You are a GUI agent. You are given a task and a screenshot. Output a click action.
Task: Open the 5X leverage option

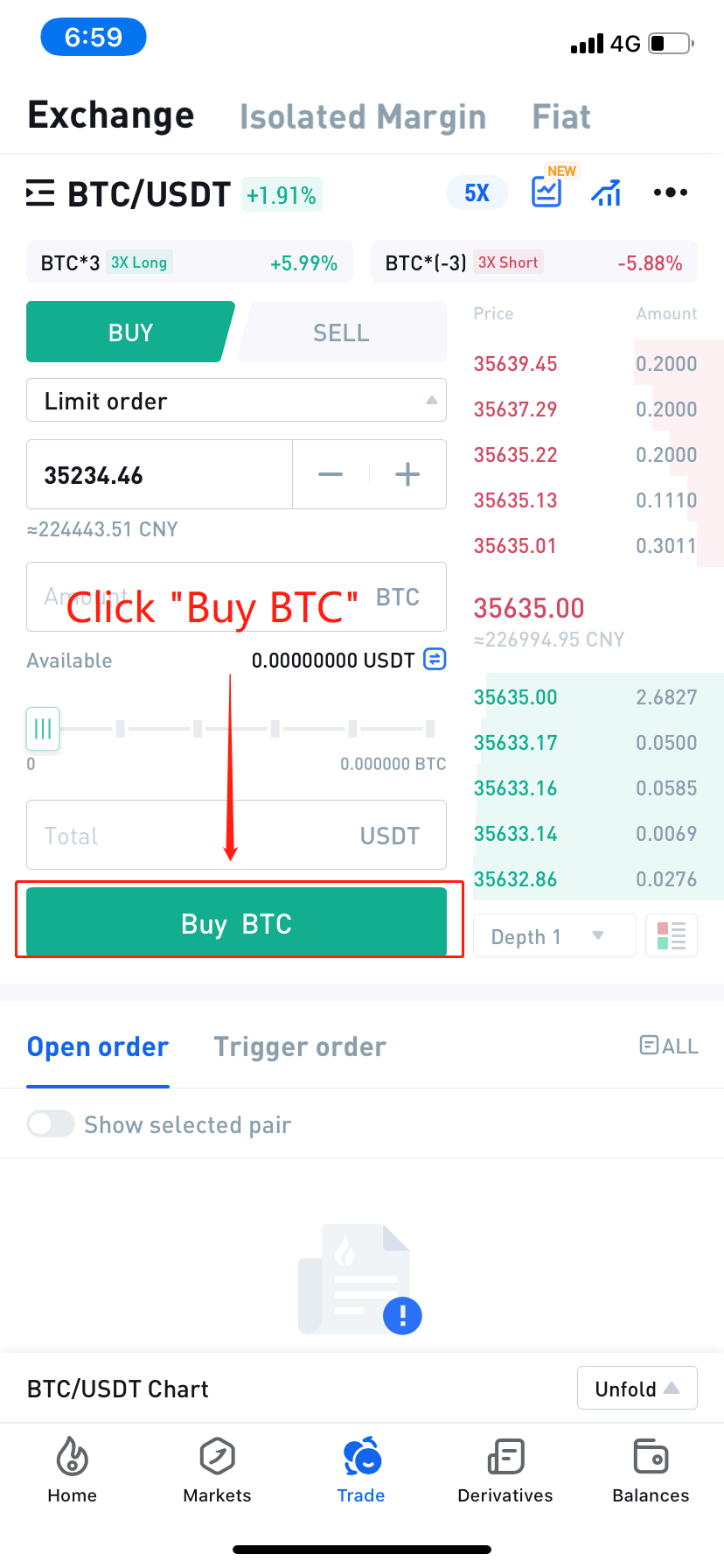tap(477, 193)
